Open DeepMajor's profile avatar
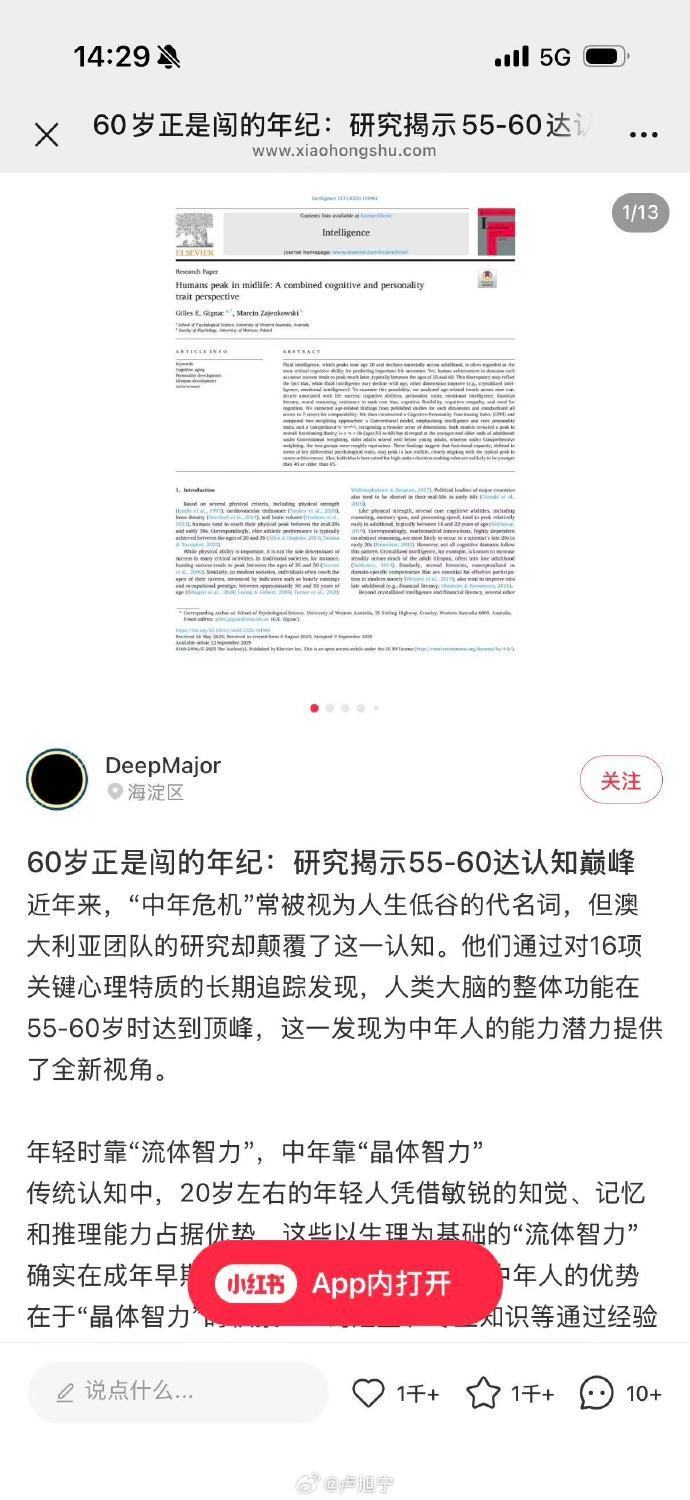 [x=58, y=779]
